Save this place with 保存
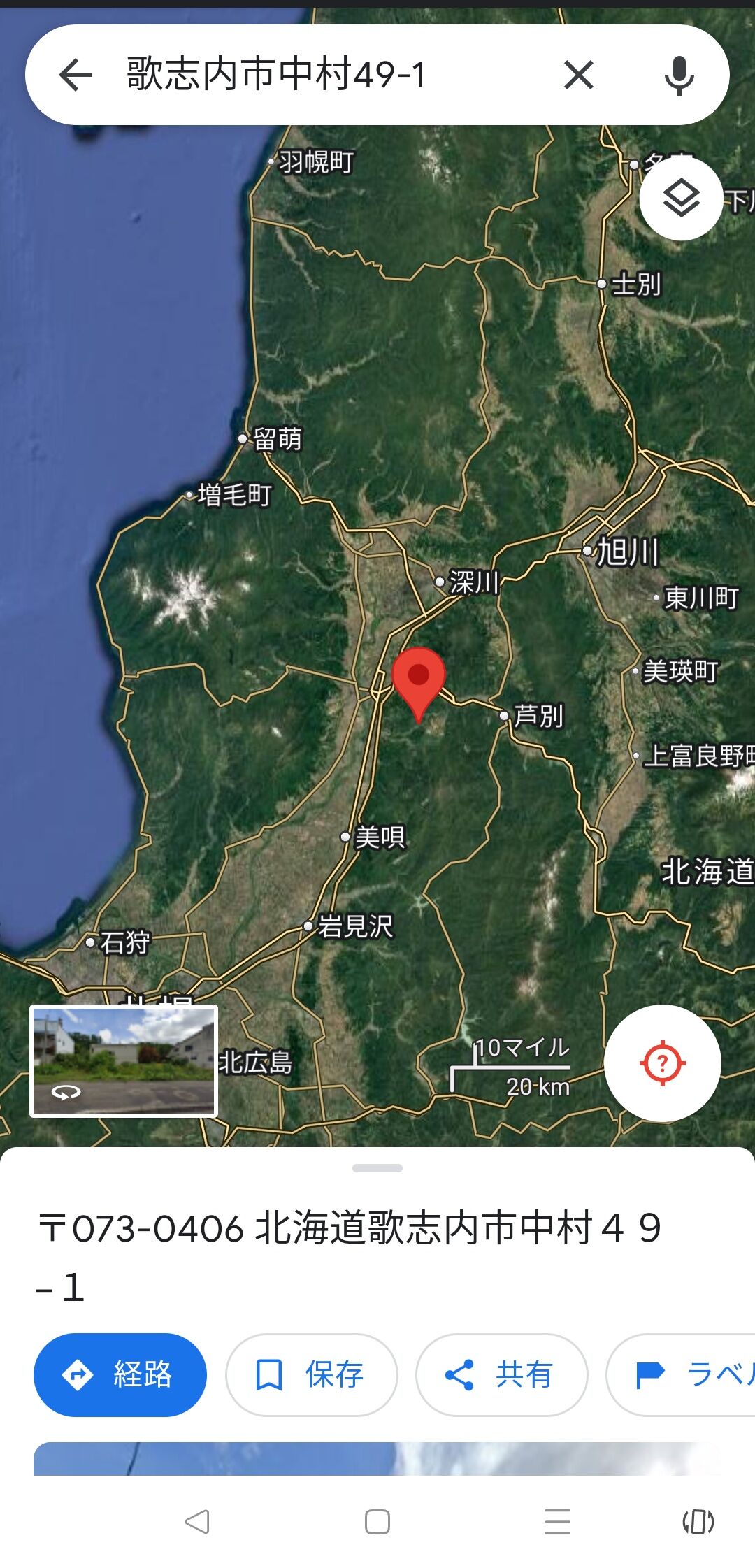 tap(311, 1375)
